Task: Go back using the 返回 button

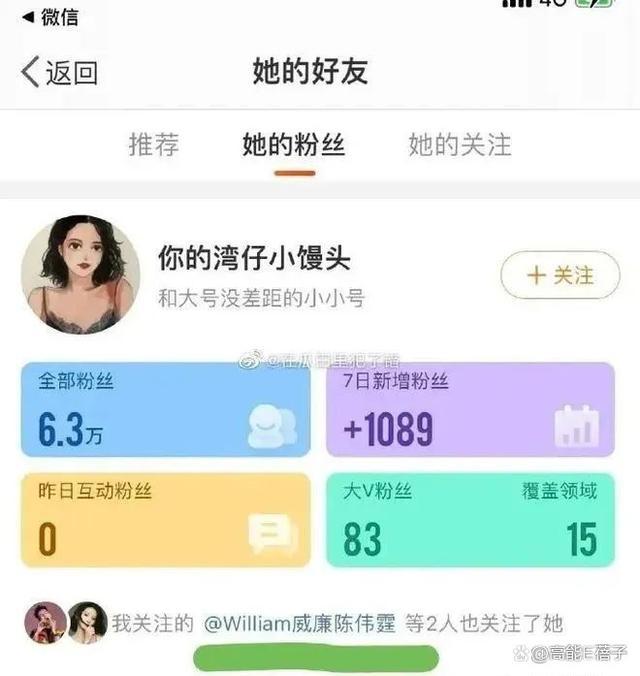Action: pyautogui.click(x=60, y=72)
